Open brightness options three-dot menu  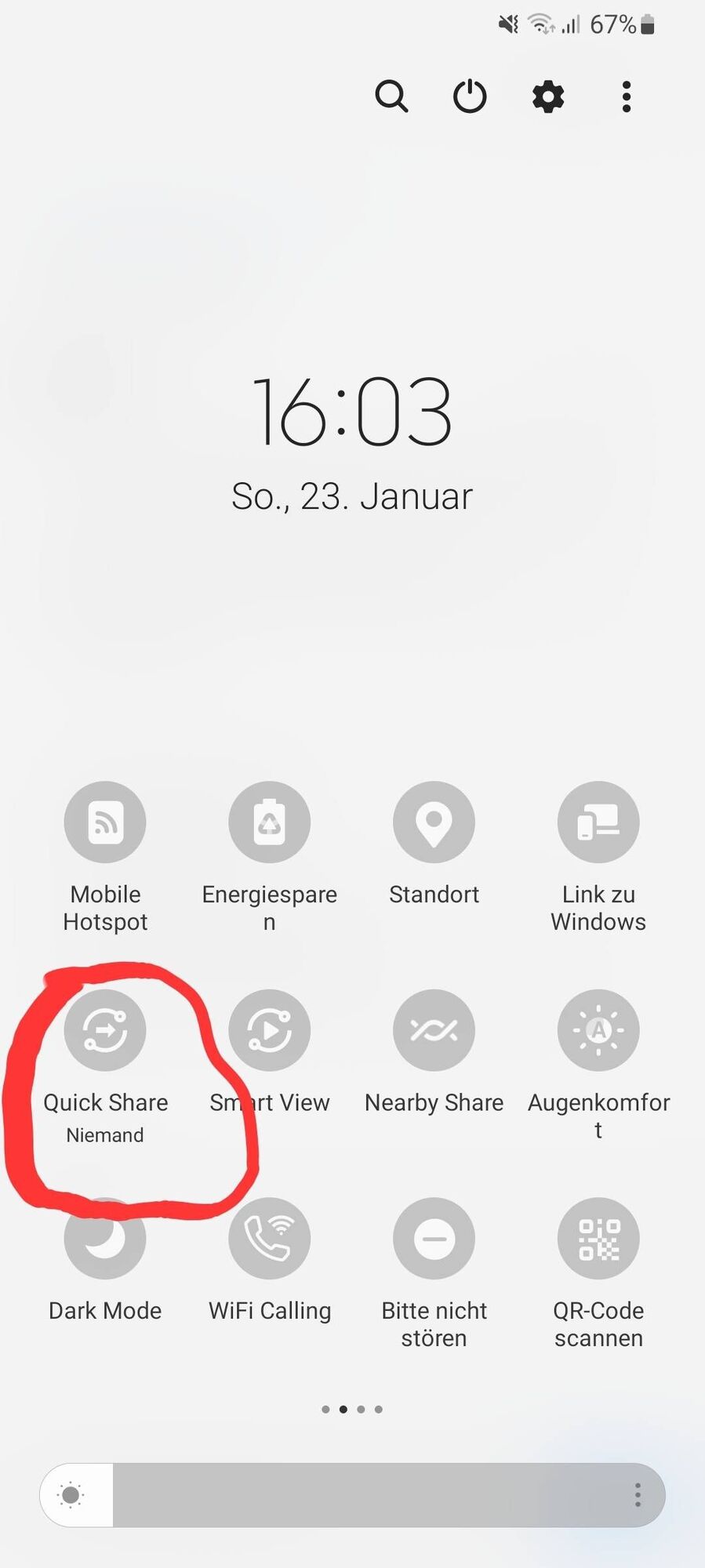[638, 1495]
